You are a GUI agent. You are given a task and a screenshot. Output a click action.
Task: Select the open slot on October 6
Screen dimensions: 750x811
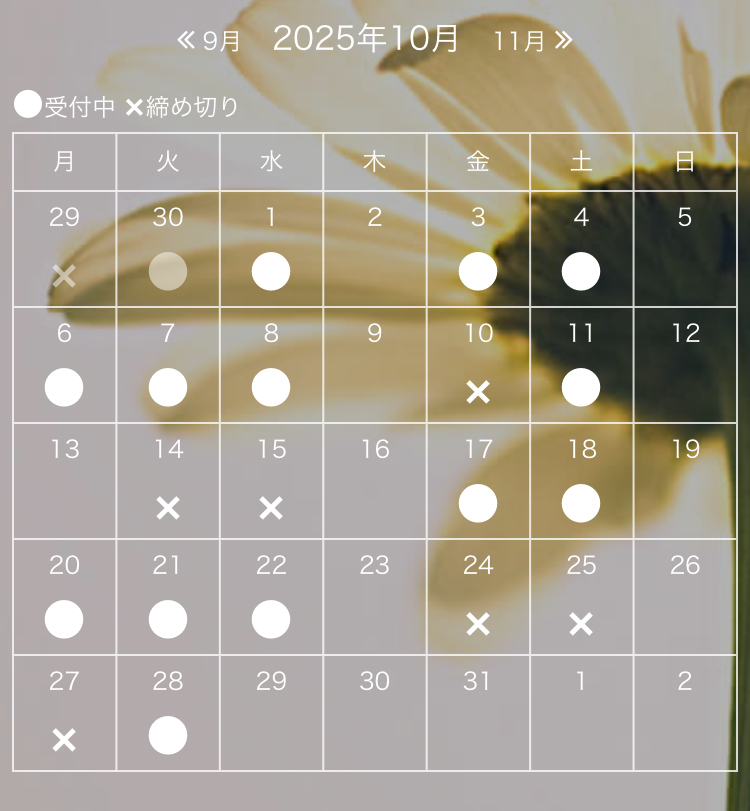pyautogui.click(x=64, y=388)
